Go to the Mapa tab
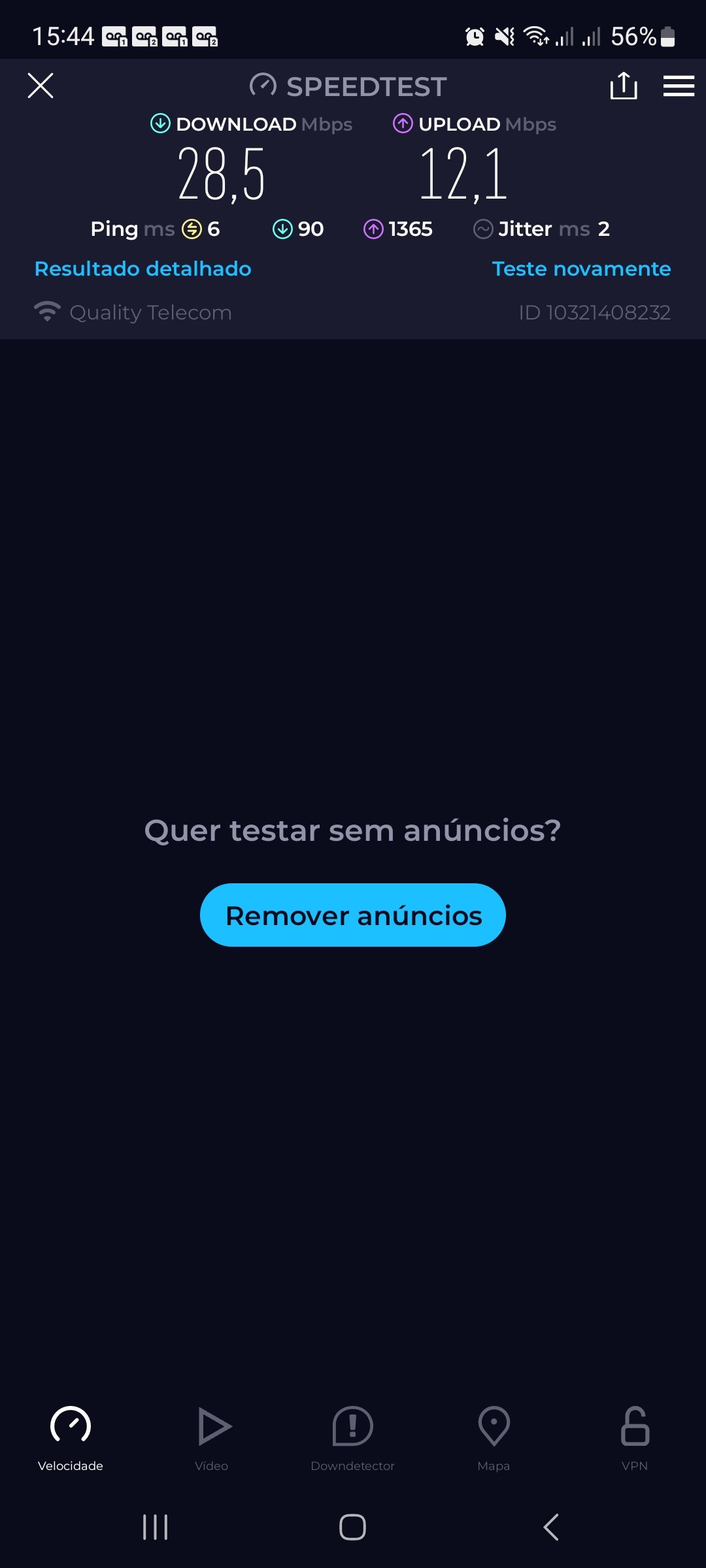 pos(494,1437)
